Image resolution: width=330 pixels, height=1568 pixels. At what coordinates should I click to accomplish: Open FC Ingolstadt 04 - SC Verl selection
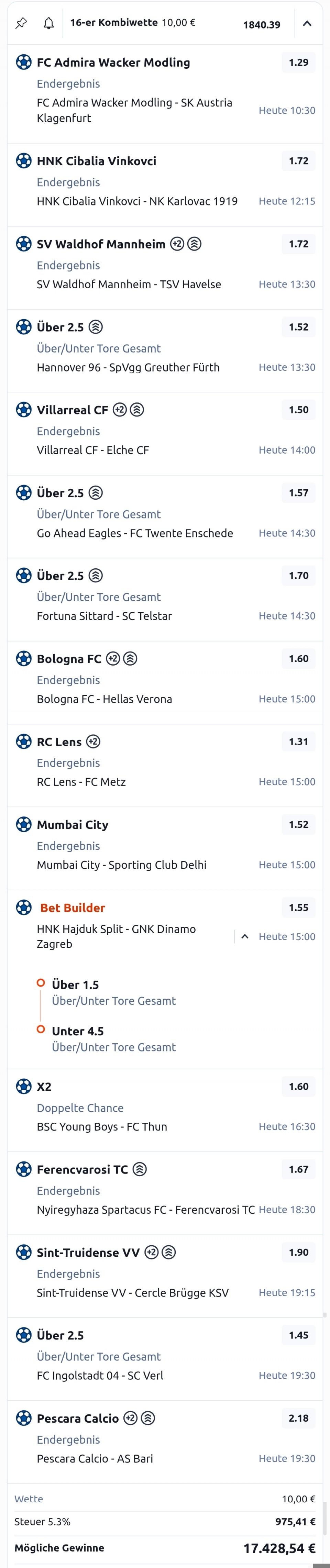(x=100, y=1375)
